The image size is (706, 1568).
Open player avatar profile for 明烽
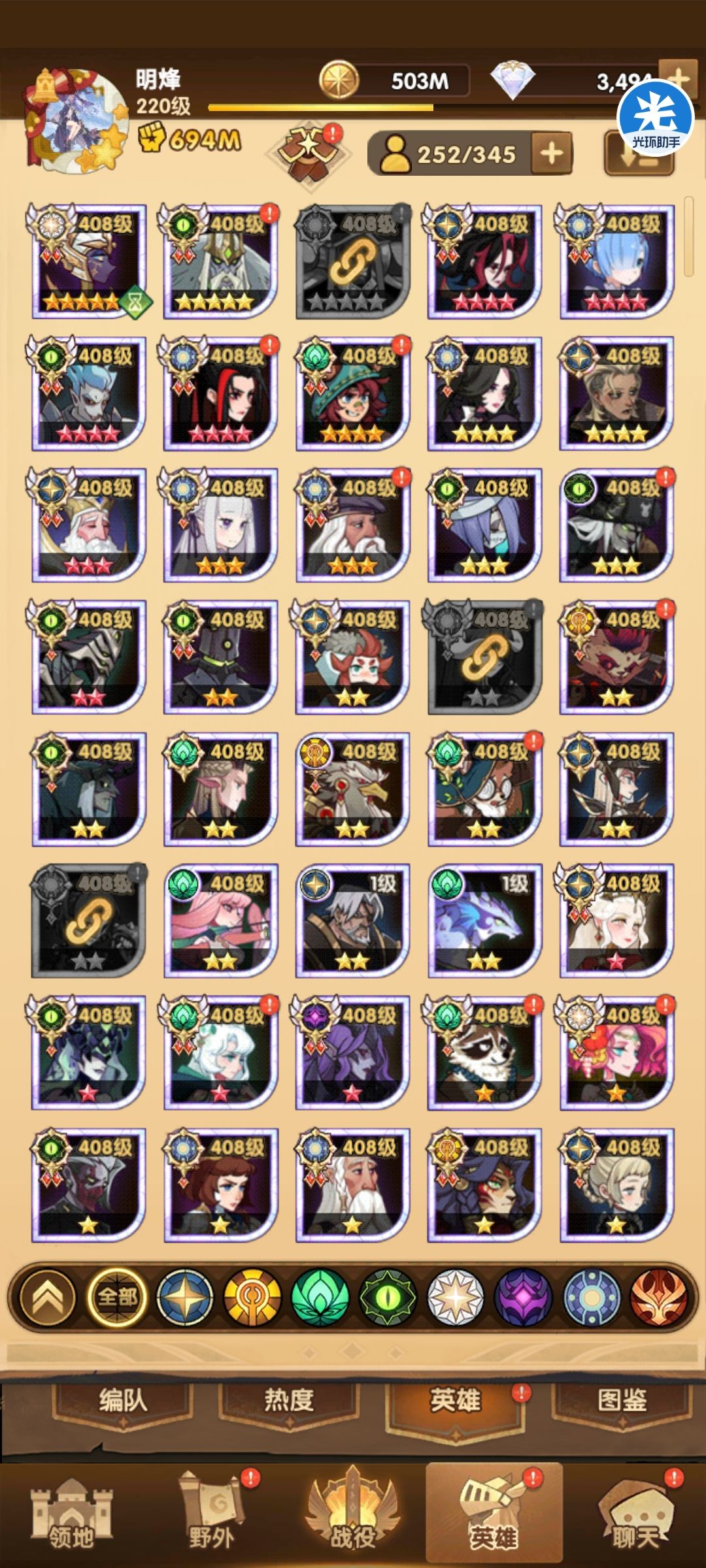(x=75, y=121)
